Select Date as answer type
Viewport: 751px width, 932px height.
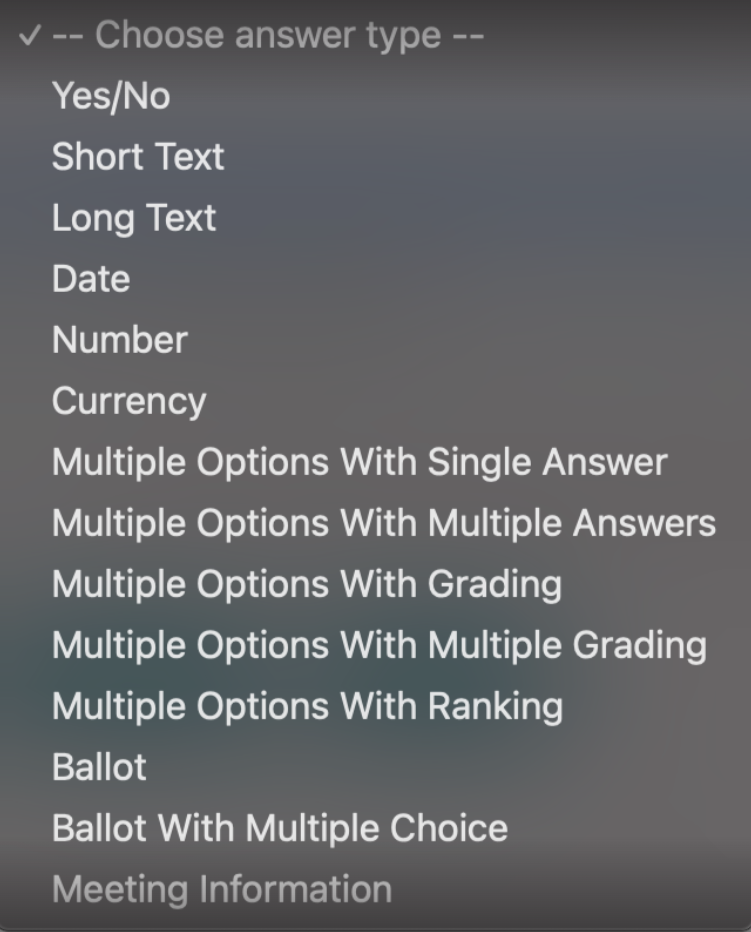[375, 279]
